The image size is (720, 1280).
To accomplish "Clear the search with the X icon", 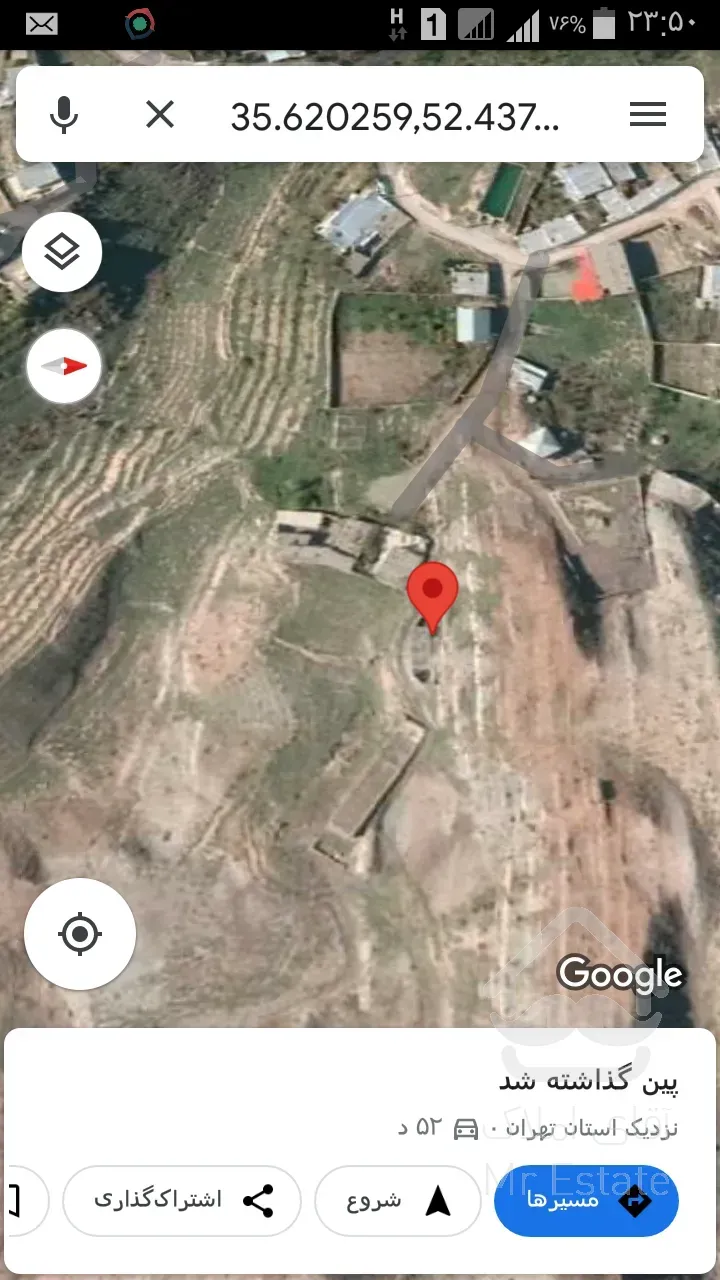I will point(159,114).
